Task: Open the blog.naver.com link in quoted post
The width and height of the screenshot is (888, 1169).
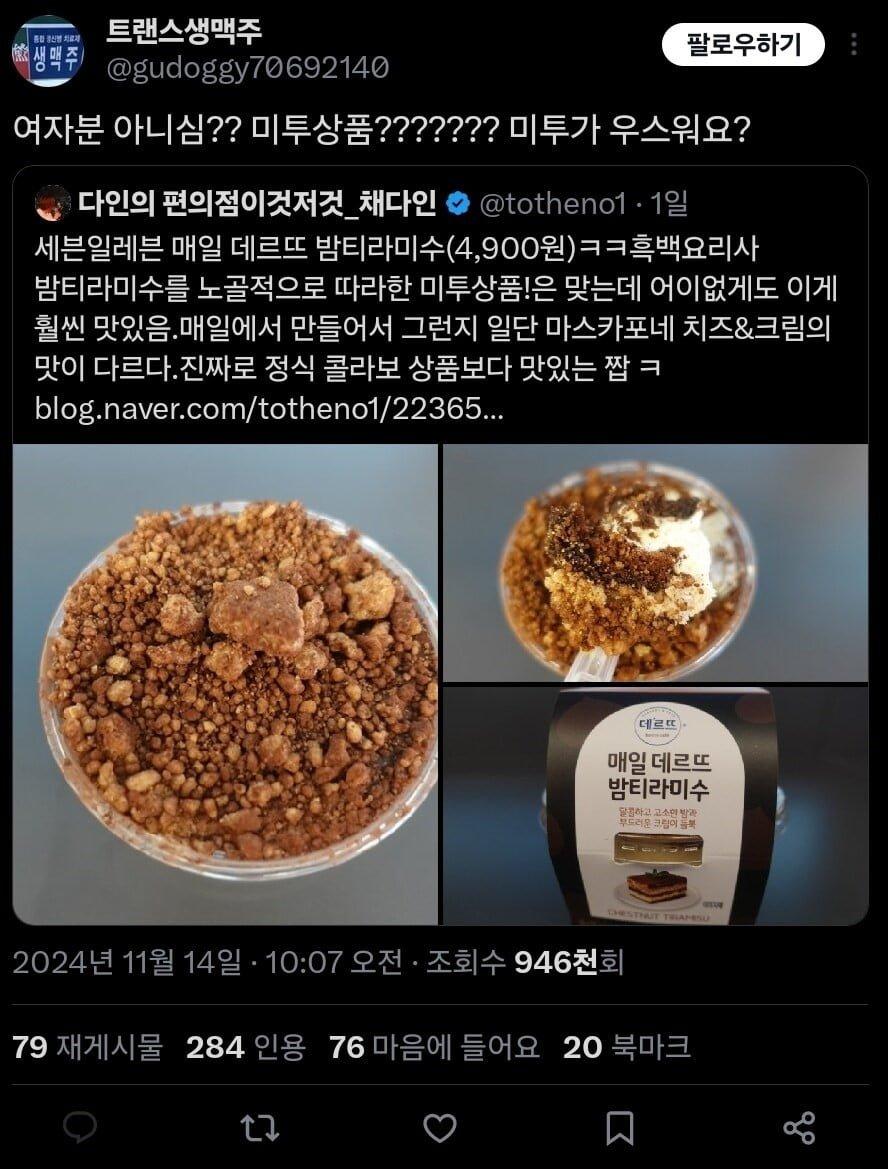Action: point(268,410)
